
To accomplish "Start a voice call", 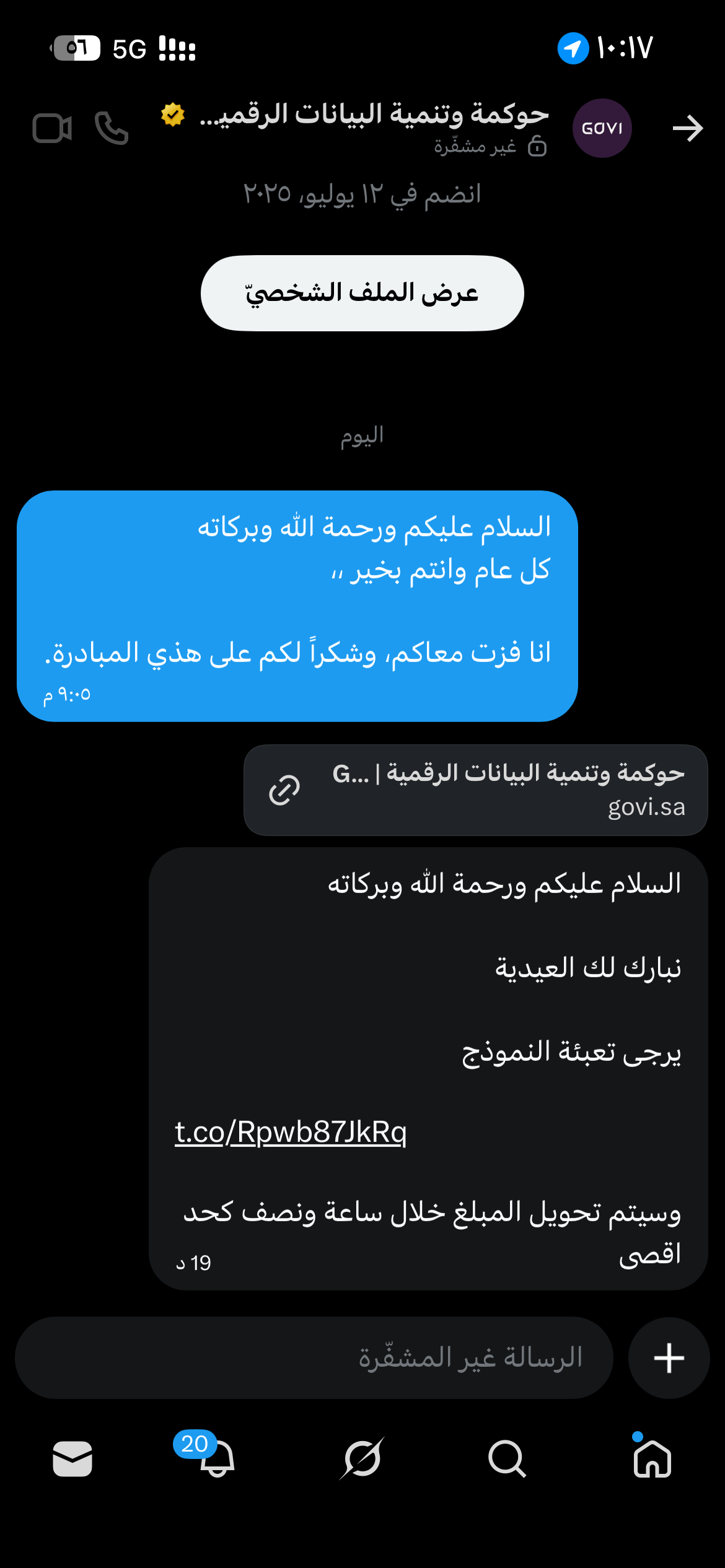I will click(x=112, y=128).
